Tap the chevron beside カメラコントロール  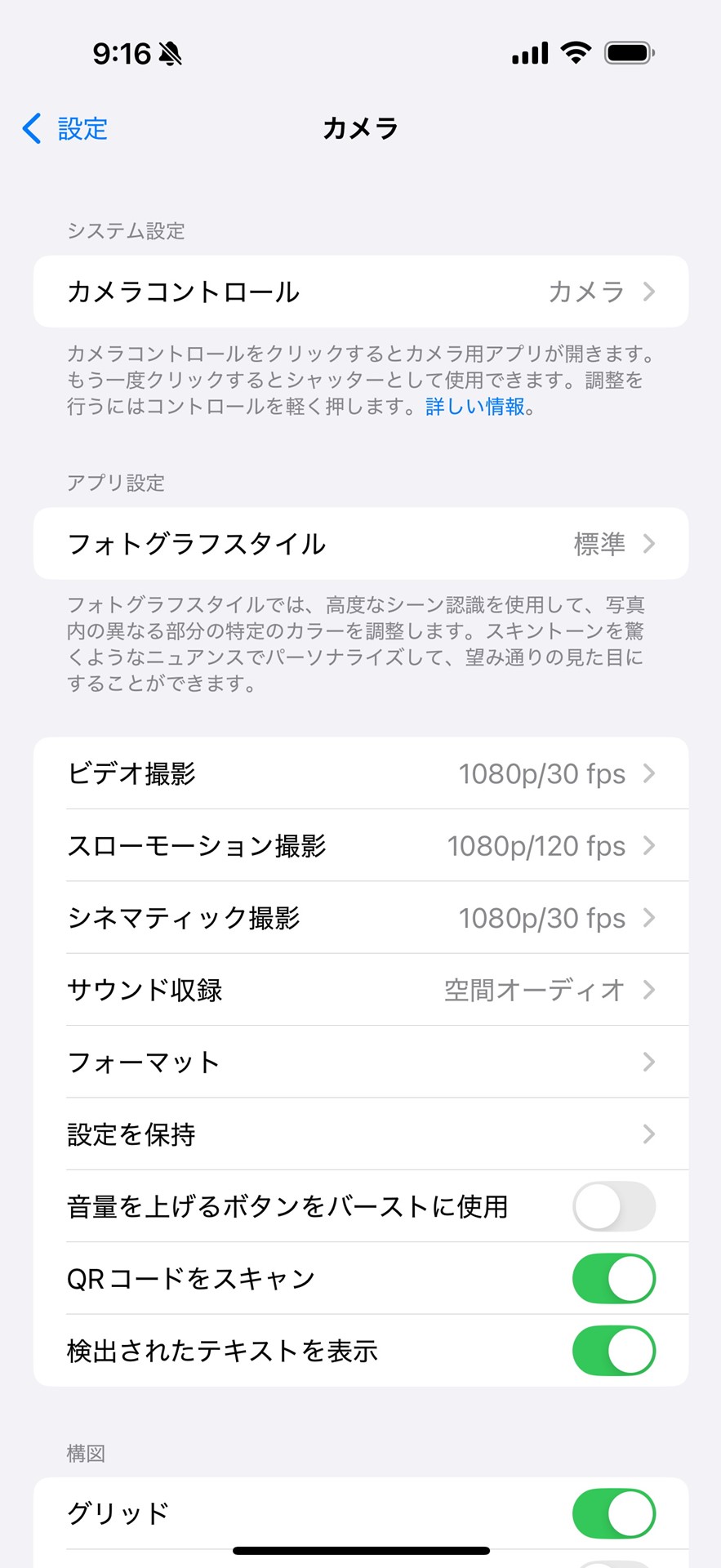[648, 292]
